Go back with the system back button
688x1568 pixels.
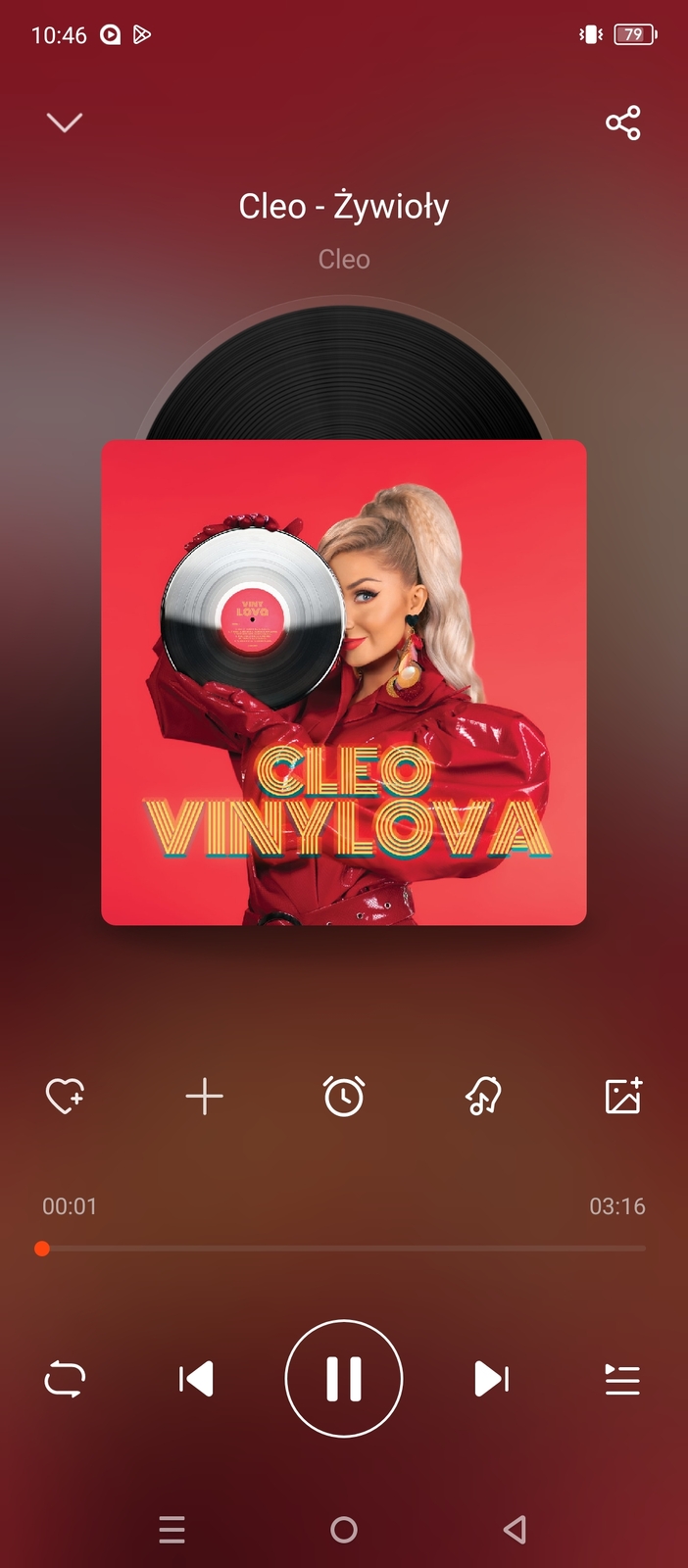coord(515,1529)
